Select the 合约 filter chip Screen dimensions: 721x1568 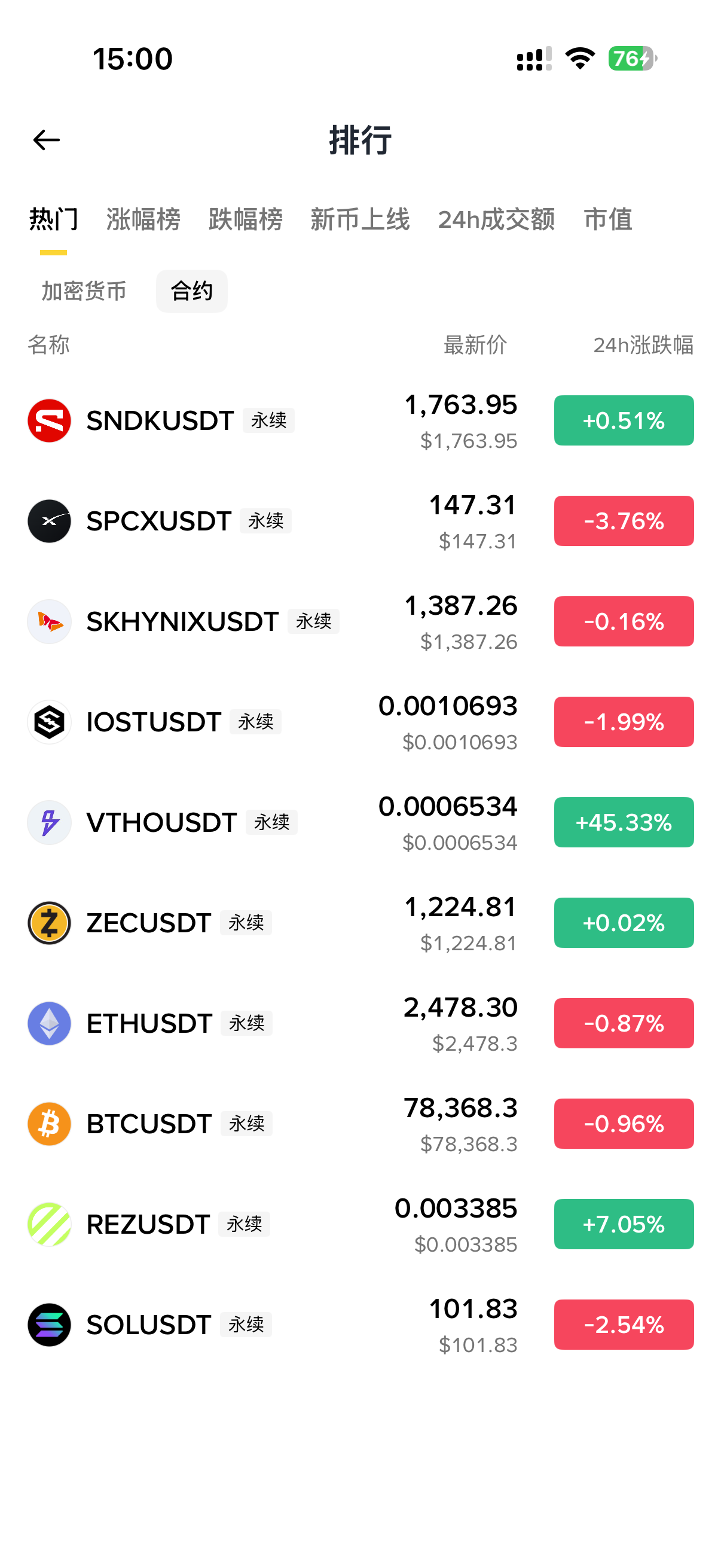192,291
